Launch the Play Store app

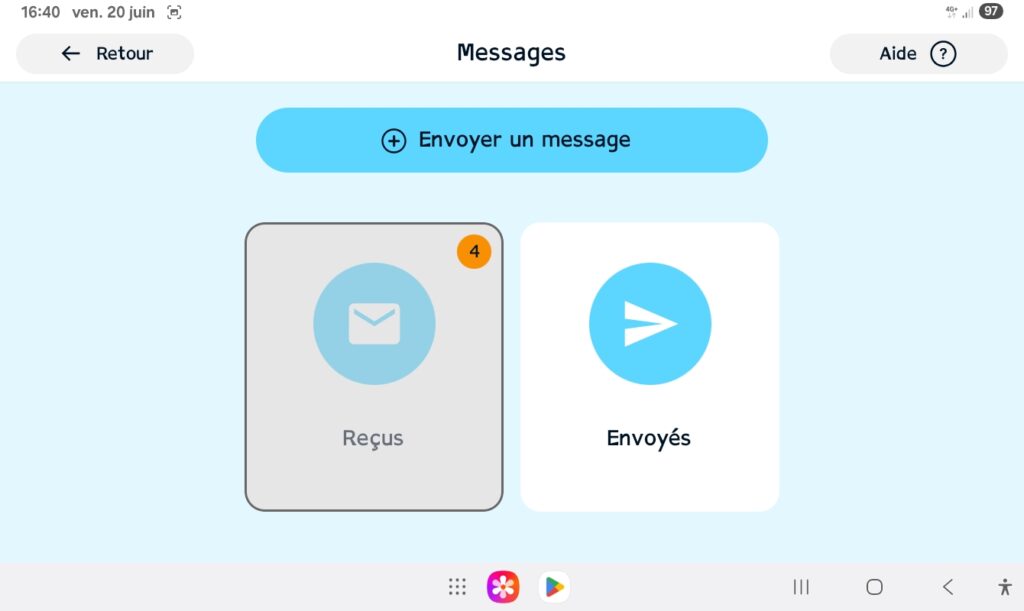click(554, 587)
